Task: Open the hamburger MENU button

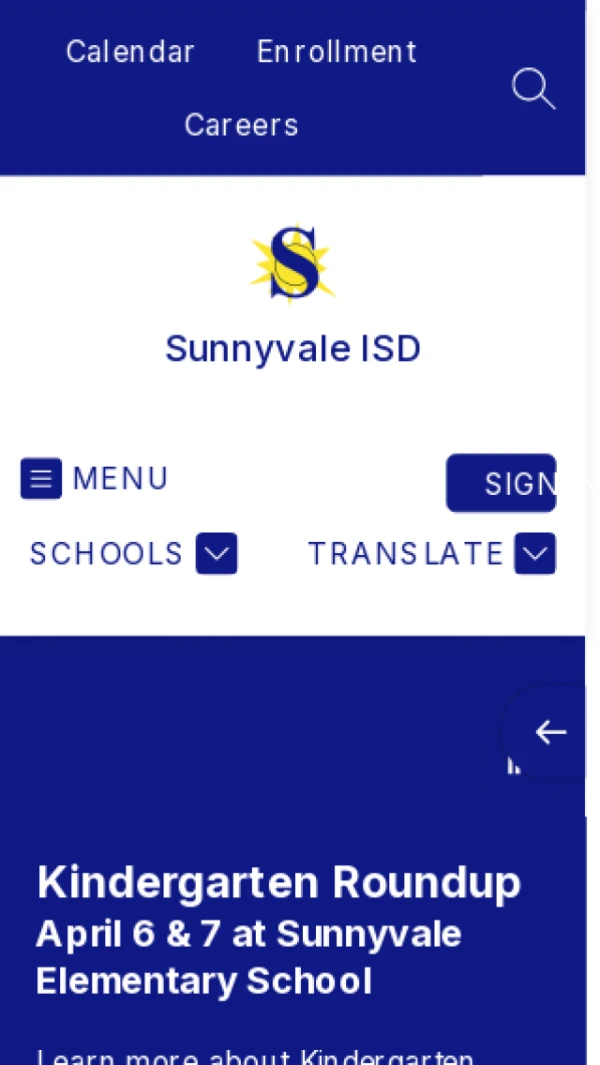Action: pos(95,479)
